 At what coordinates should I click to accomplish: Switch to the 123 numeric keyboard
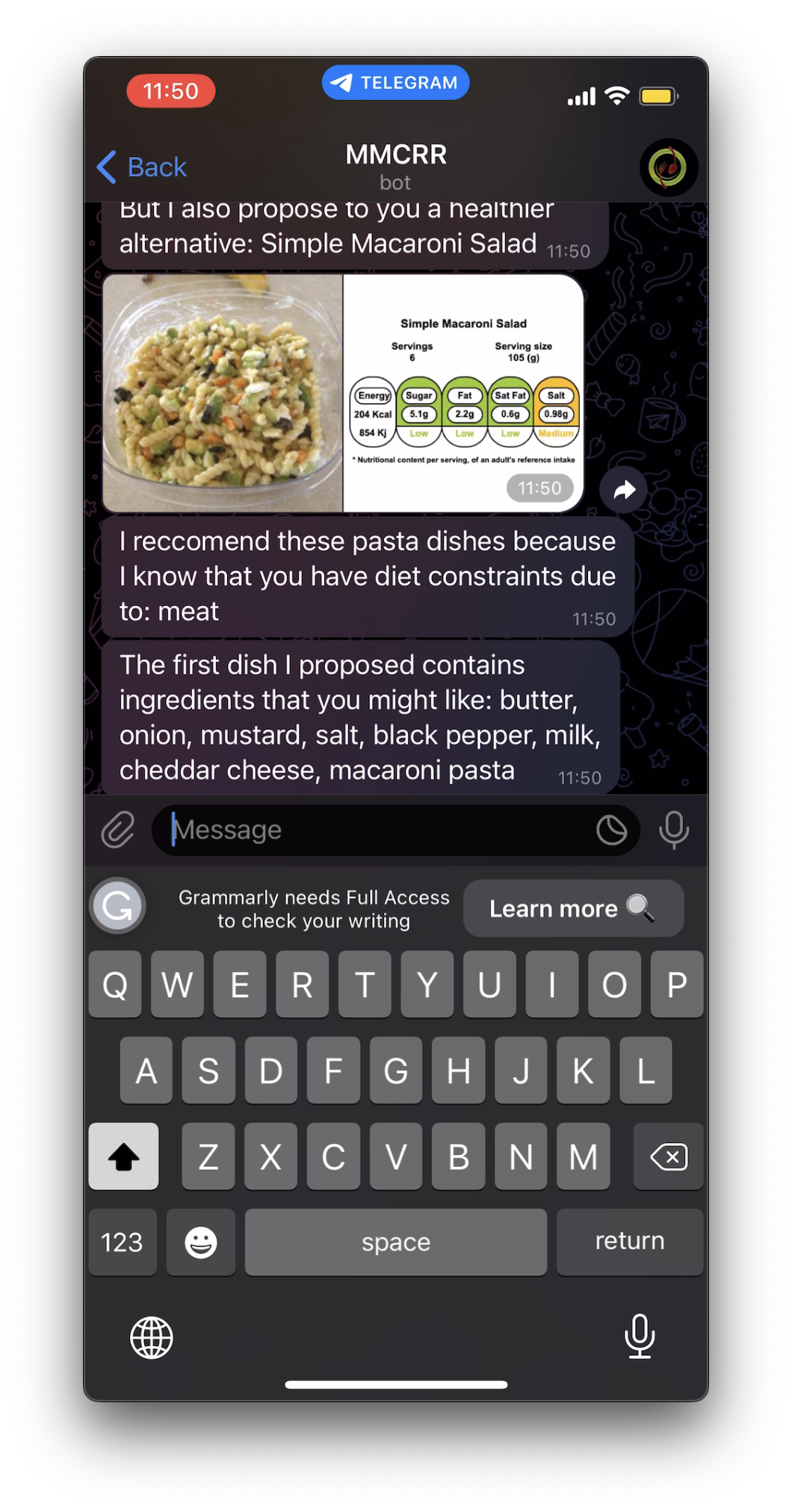123,1242
